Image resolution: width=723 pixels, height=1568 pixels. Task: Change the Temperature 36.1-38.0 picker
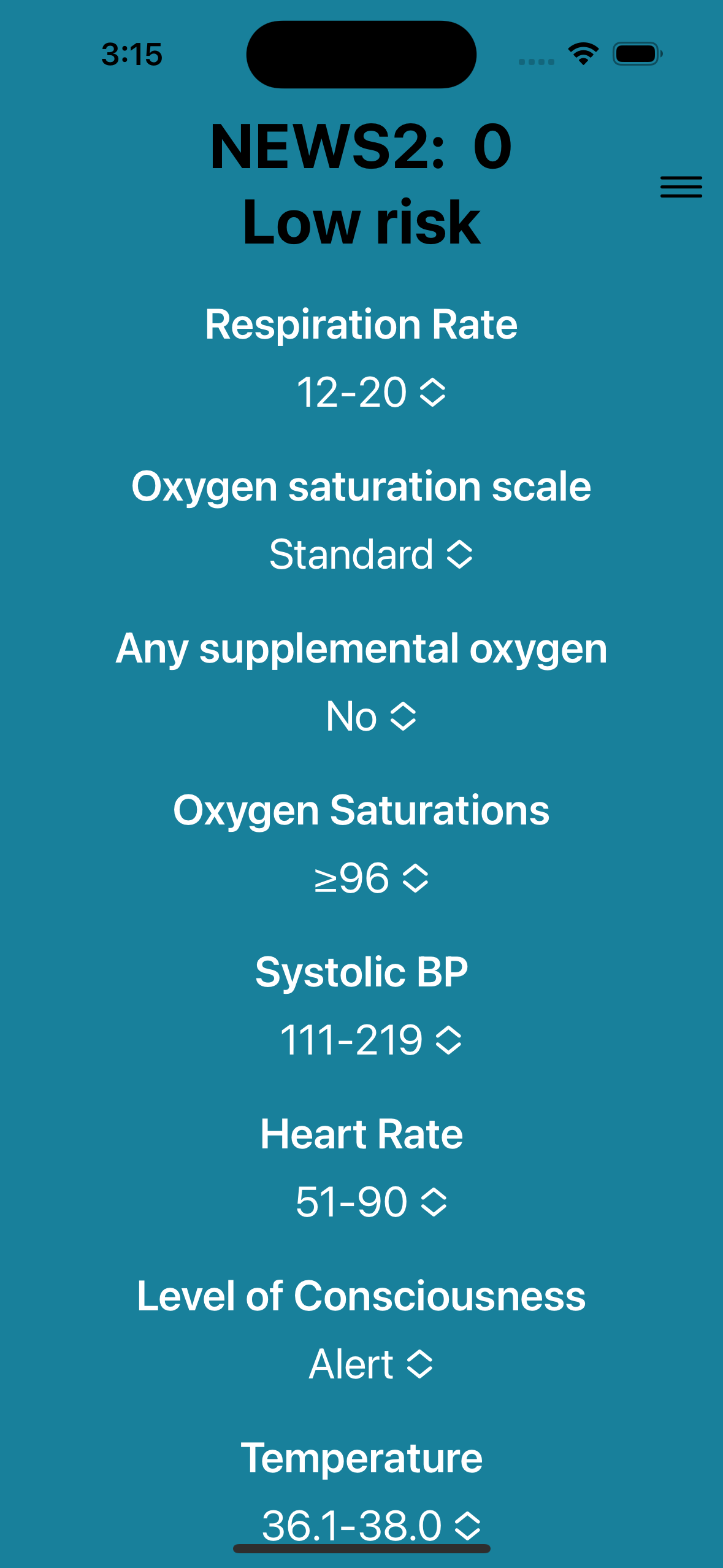[x=371, y=1525]
